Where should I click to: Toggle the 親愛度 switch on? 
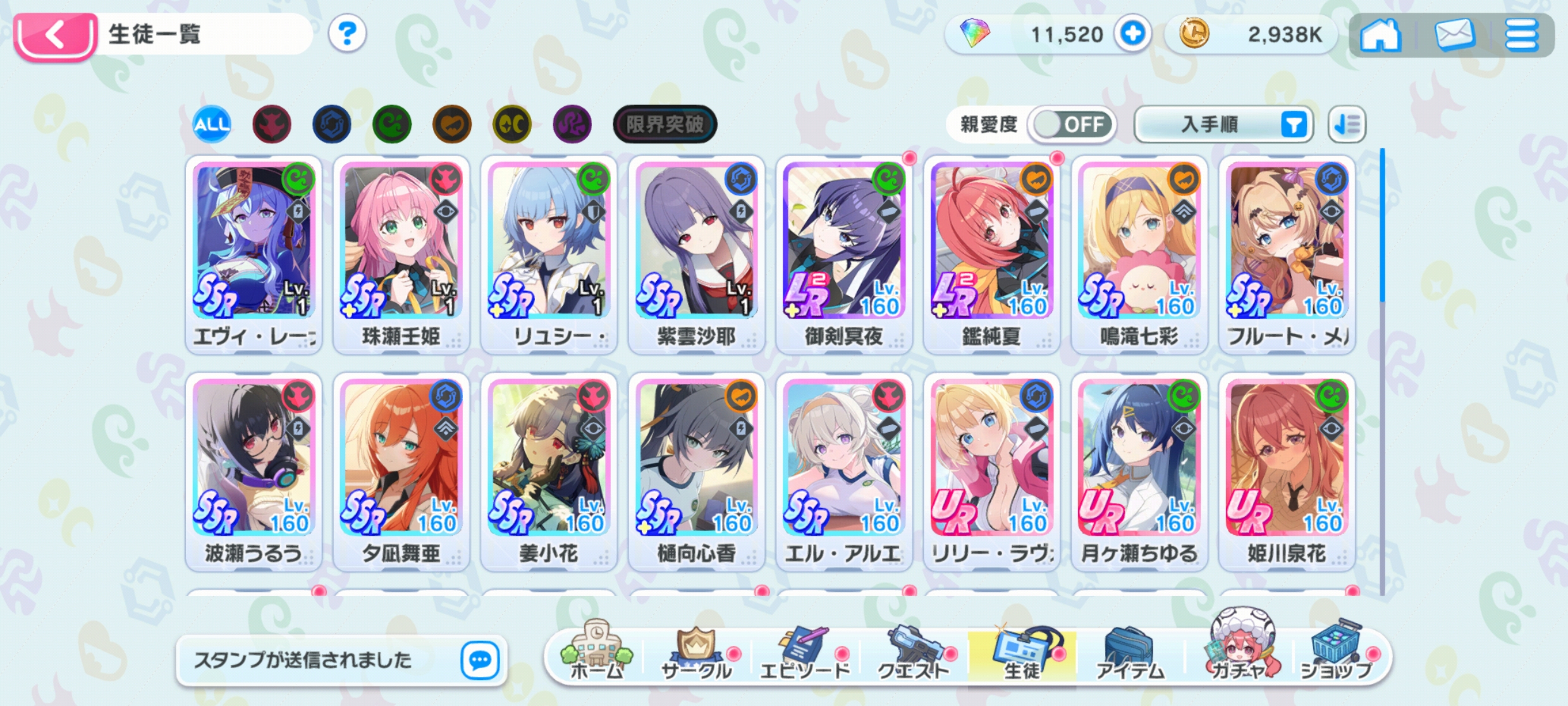click(1072, 124)
